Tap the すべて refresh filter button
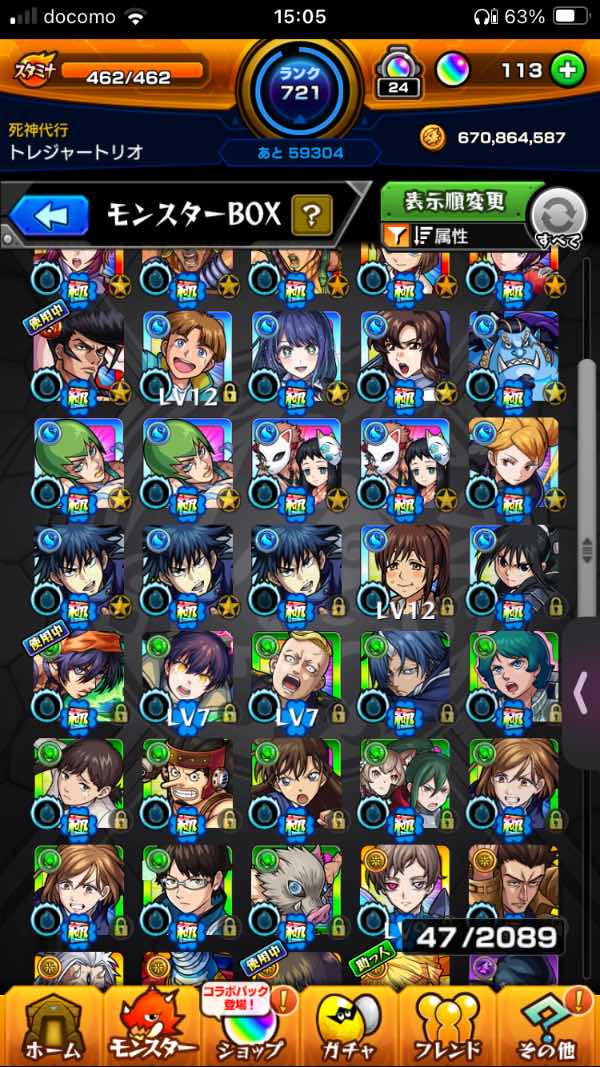Viewport: 600px width, 1067px height. [x=558, y=215]
